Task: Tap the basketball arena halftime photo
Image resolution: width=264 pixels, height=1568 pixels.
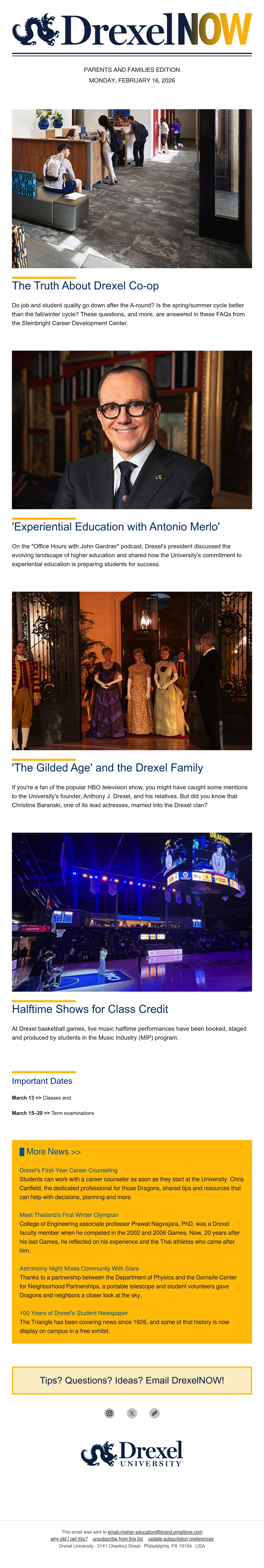Action: (x=132, y=912)
